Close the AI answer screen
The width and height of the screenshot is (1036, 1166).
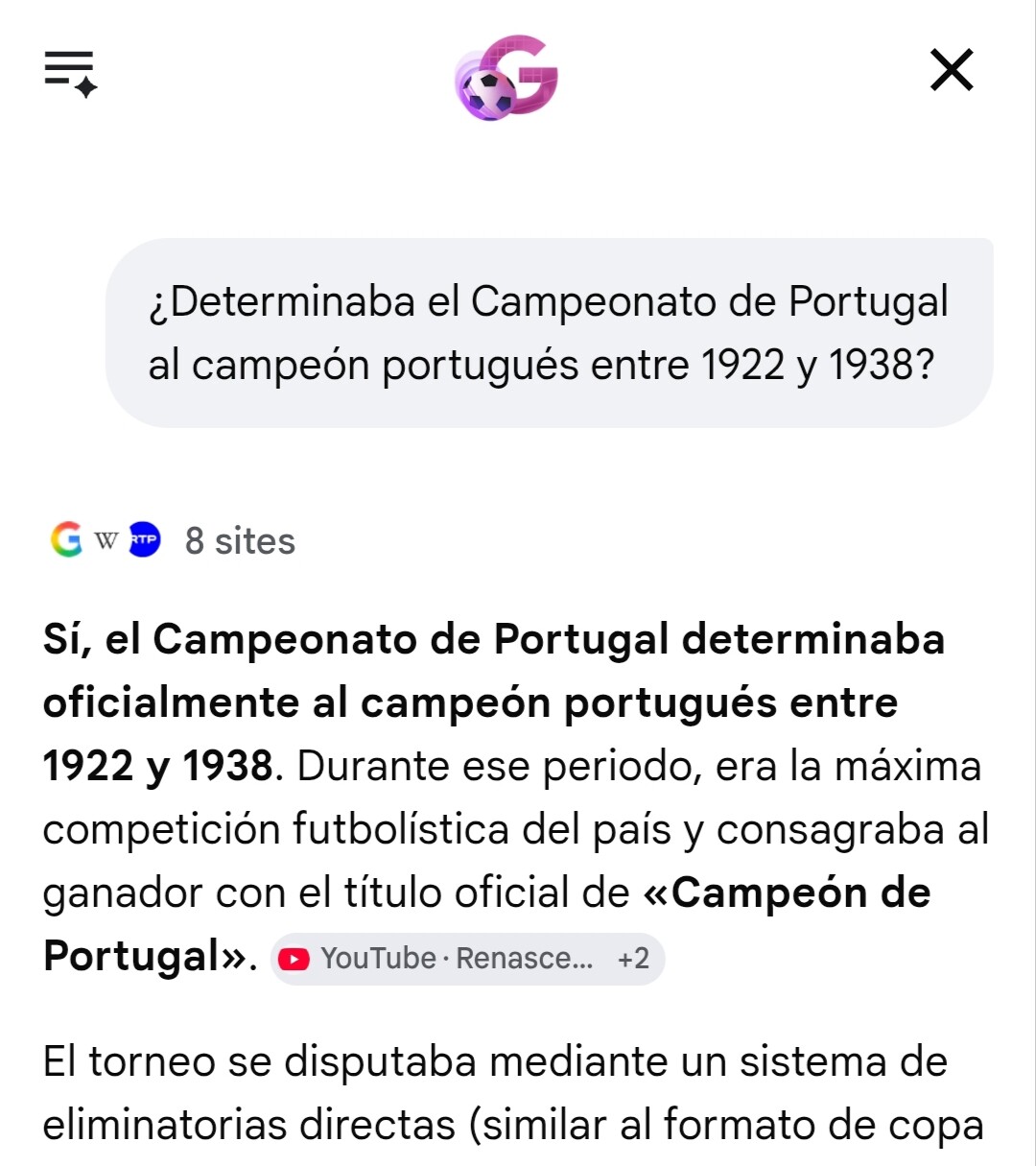click(x=952, y=70)
